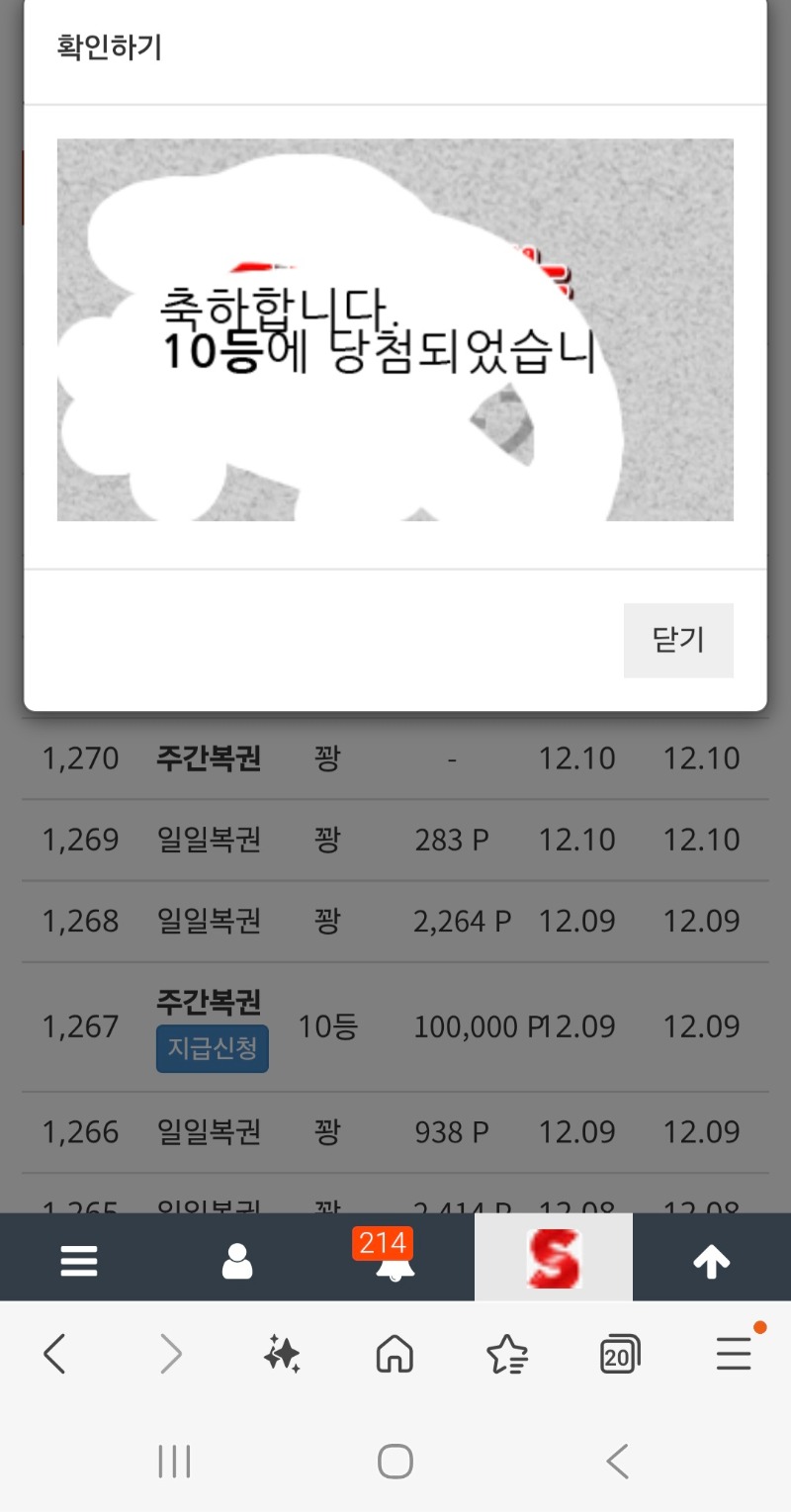View the 20 open browser tabs
The height and width of the screenshot is (1512, 791).
(x=620, y=1353)
